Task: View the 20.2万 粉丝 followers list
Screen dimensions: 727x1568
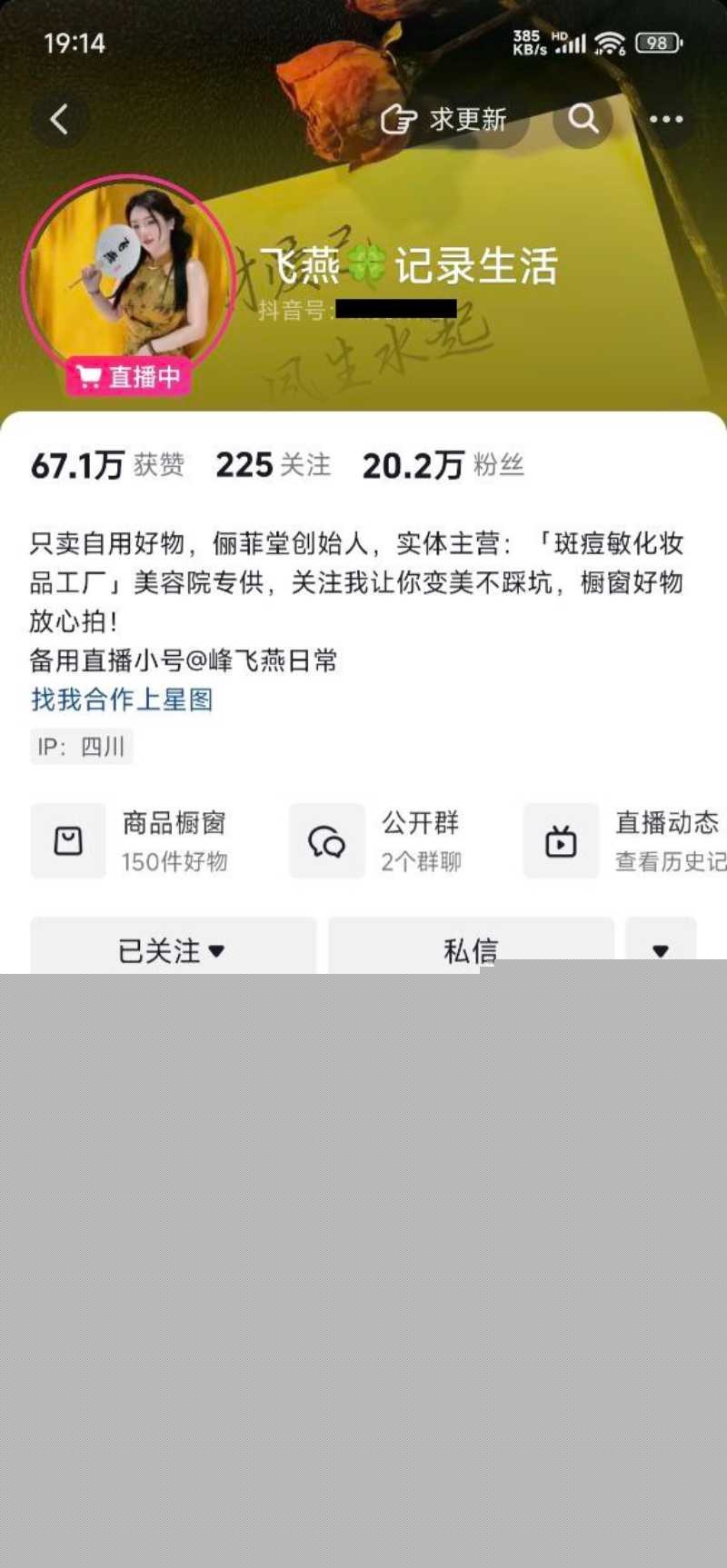Action: tap(443, 465)
